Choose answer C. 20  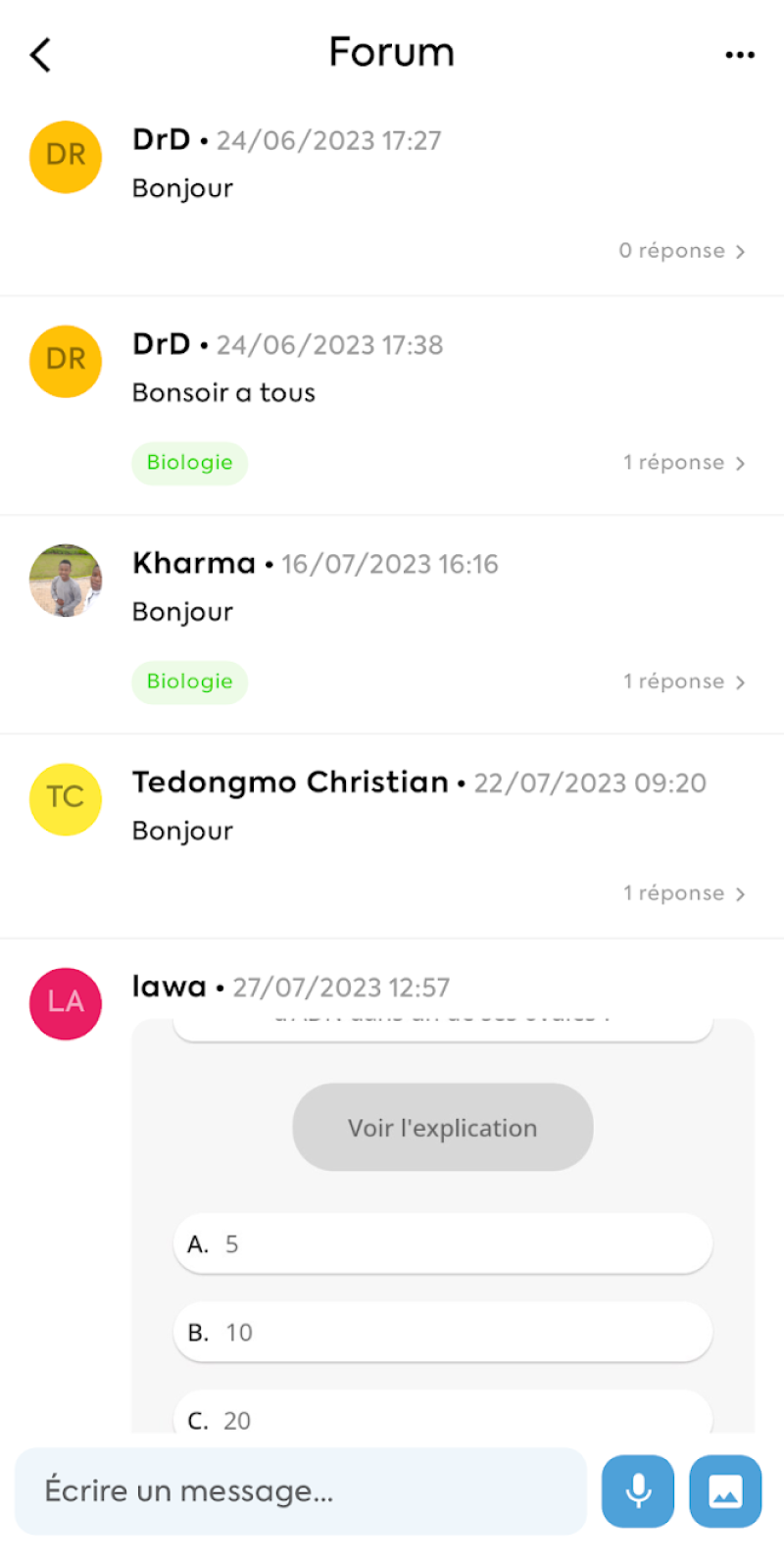click(x=442, y=1417)
